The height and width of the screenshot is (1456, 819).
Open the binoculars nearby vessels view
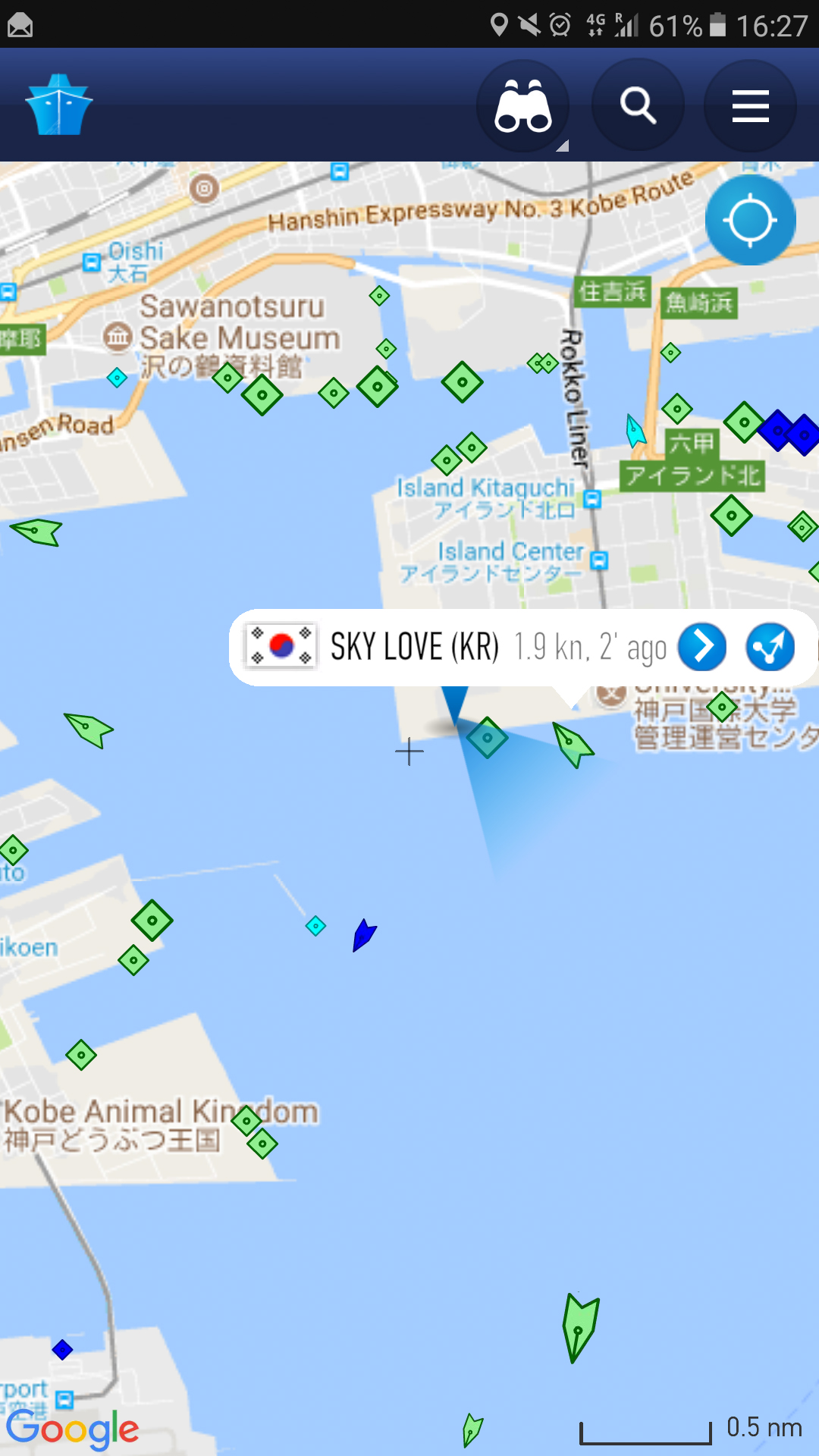[x=522, y=105]
